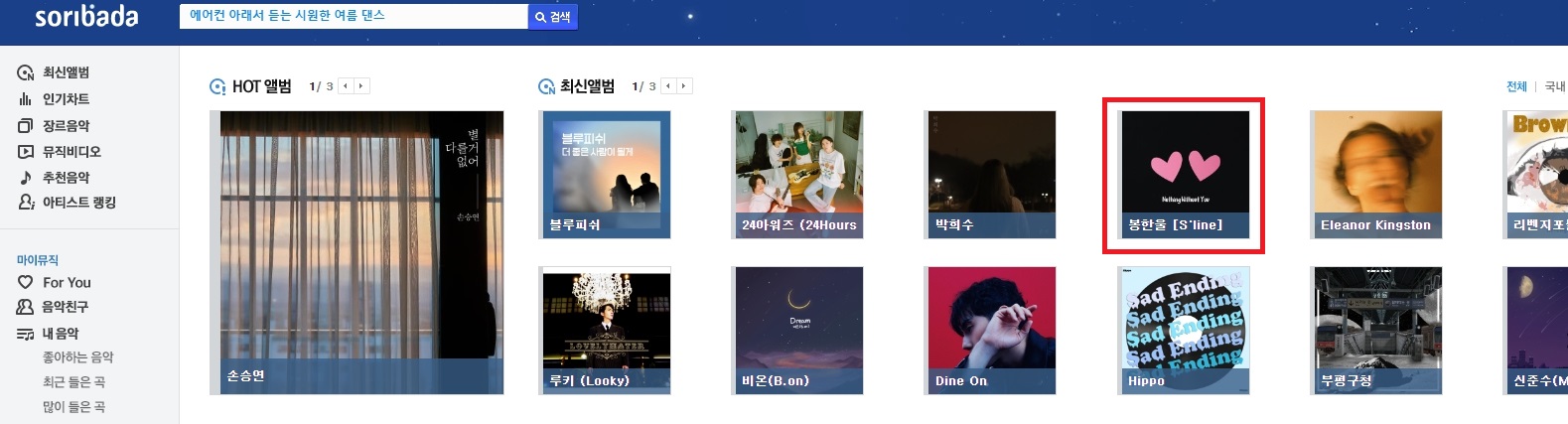This screenshot has height=424, width=1568.
Task: View the 아티스트 랭킹 artist ranking
Action: tap(78, 203)
